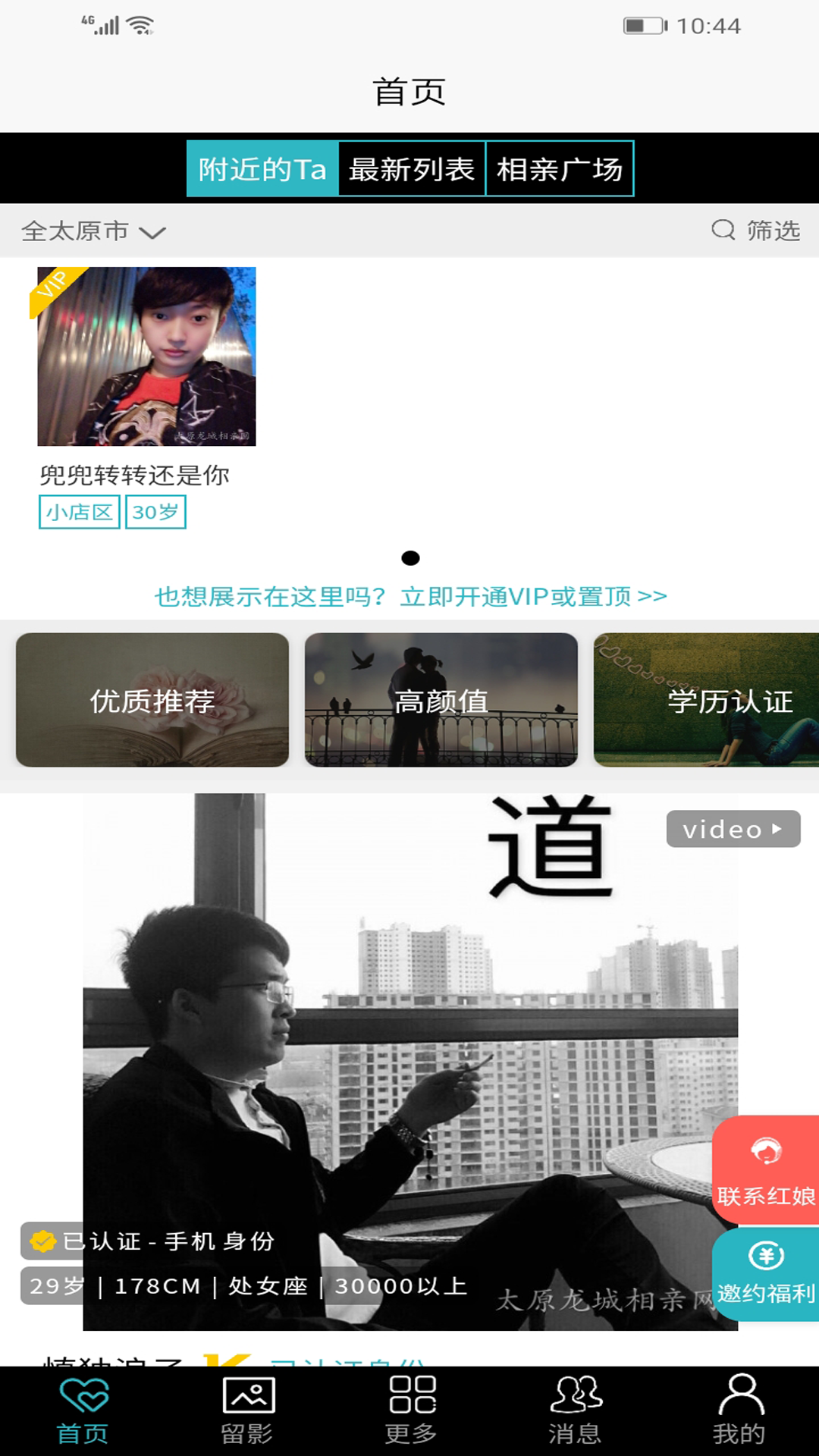Switch to the 附近的Ta tab
Image resolution: width=819 pixels, height=1456 pixels.
point(262,168)
